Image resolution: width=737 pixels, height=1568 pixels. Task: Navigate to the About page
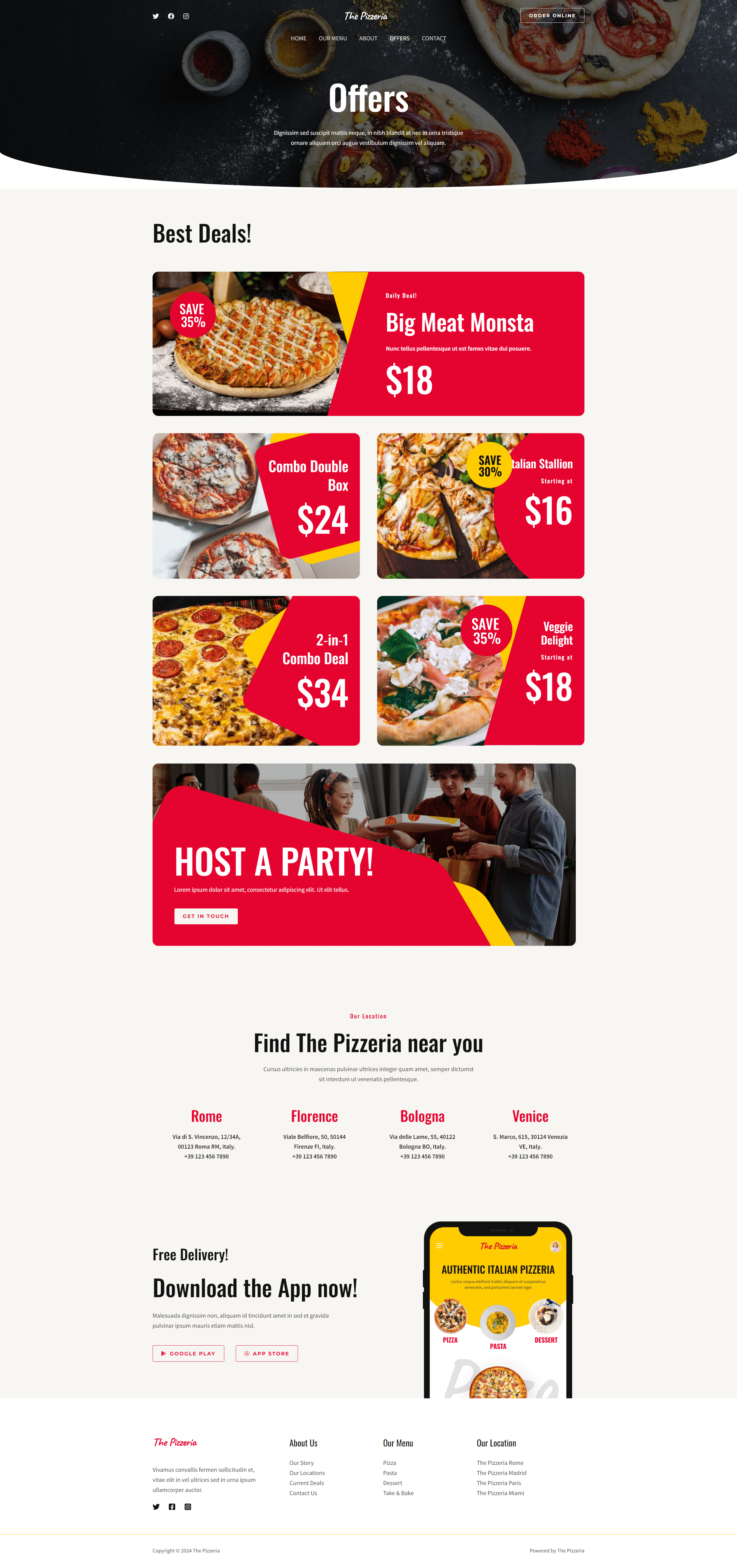coord(368,38)
